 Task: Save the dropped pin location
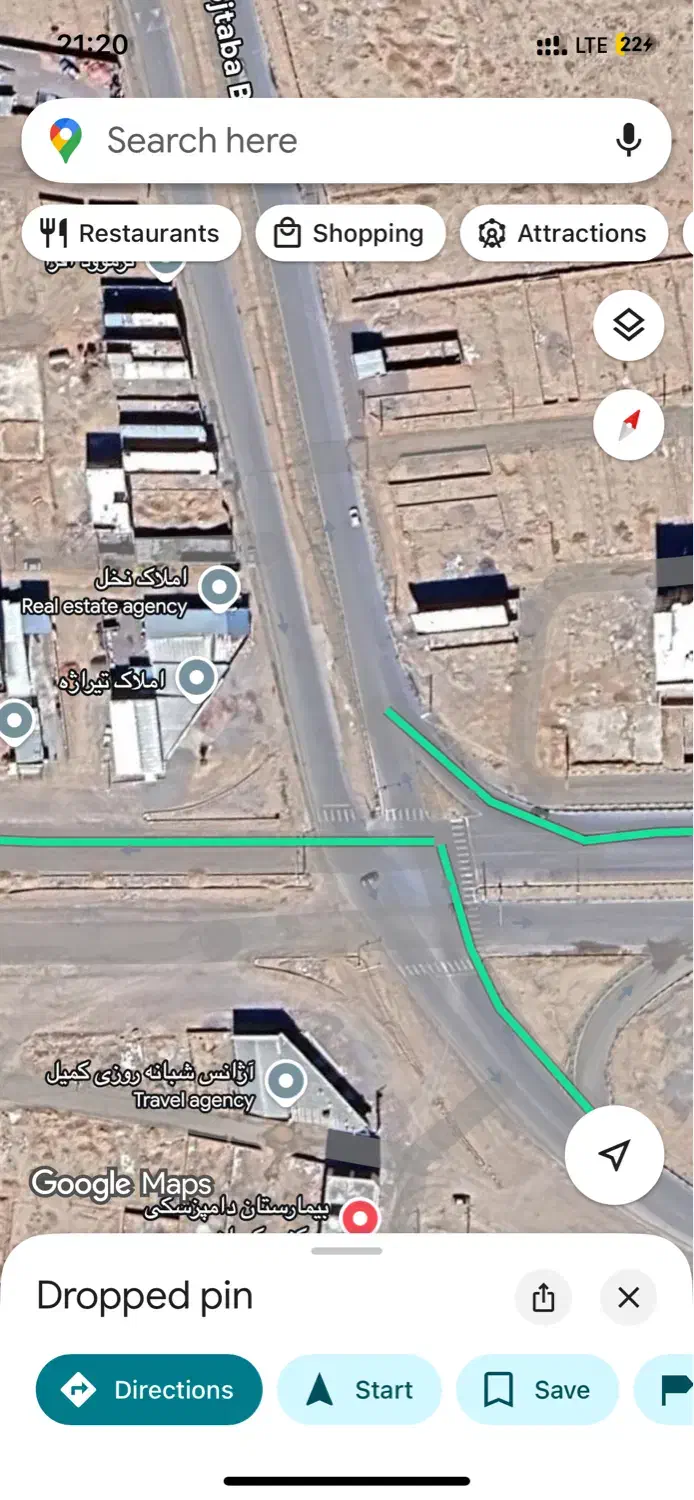pyautogui.click(x=537, y=1389)
